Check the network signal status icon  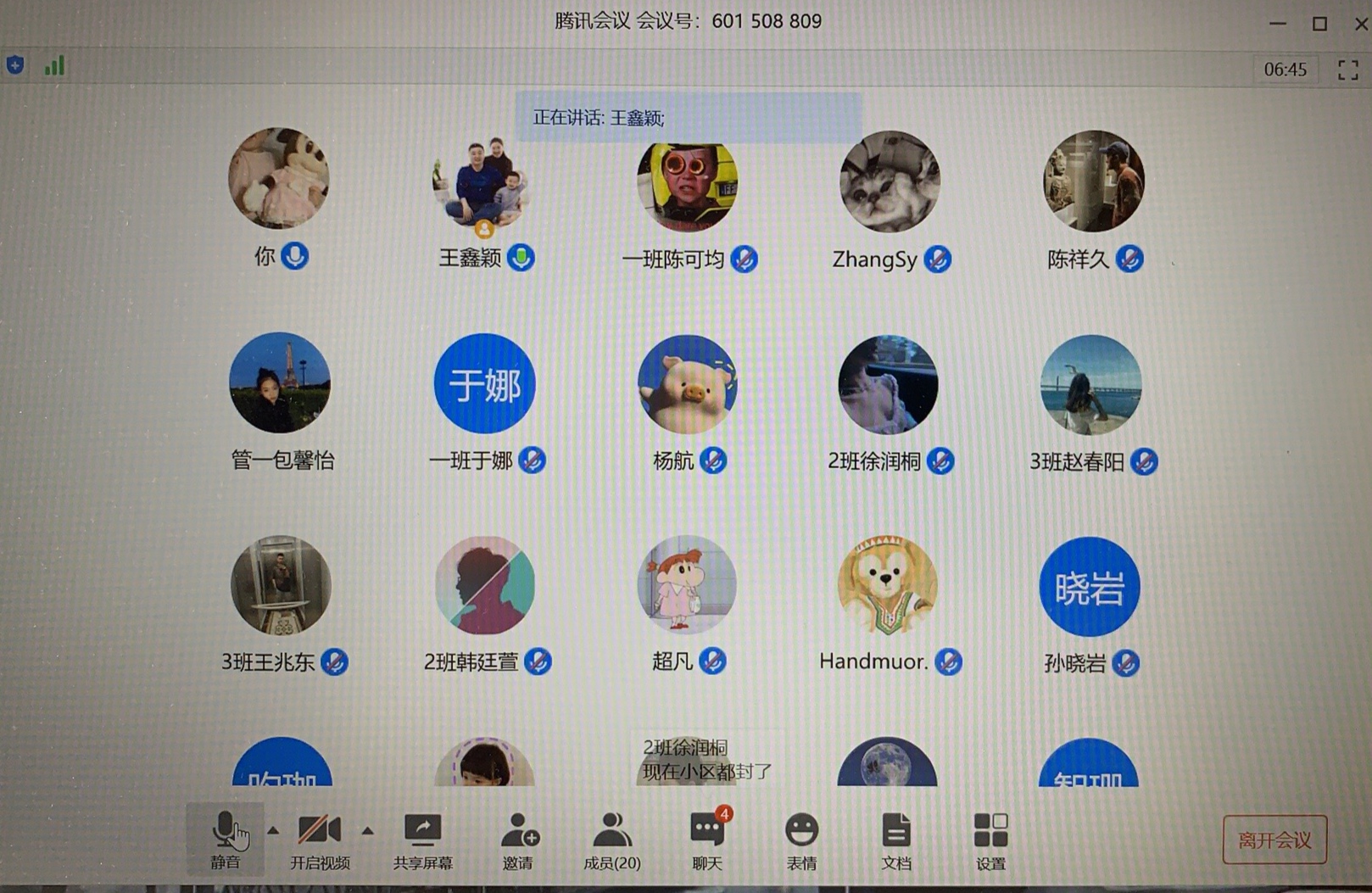coord(54,65)
